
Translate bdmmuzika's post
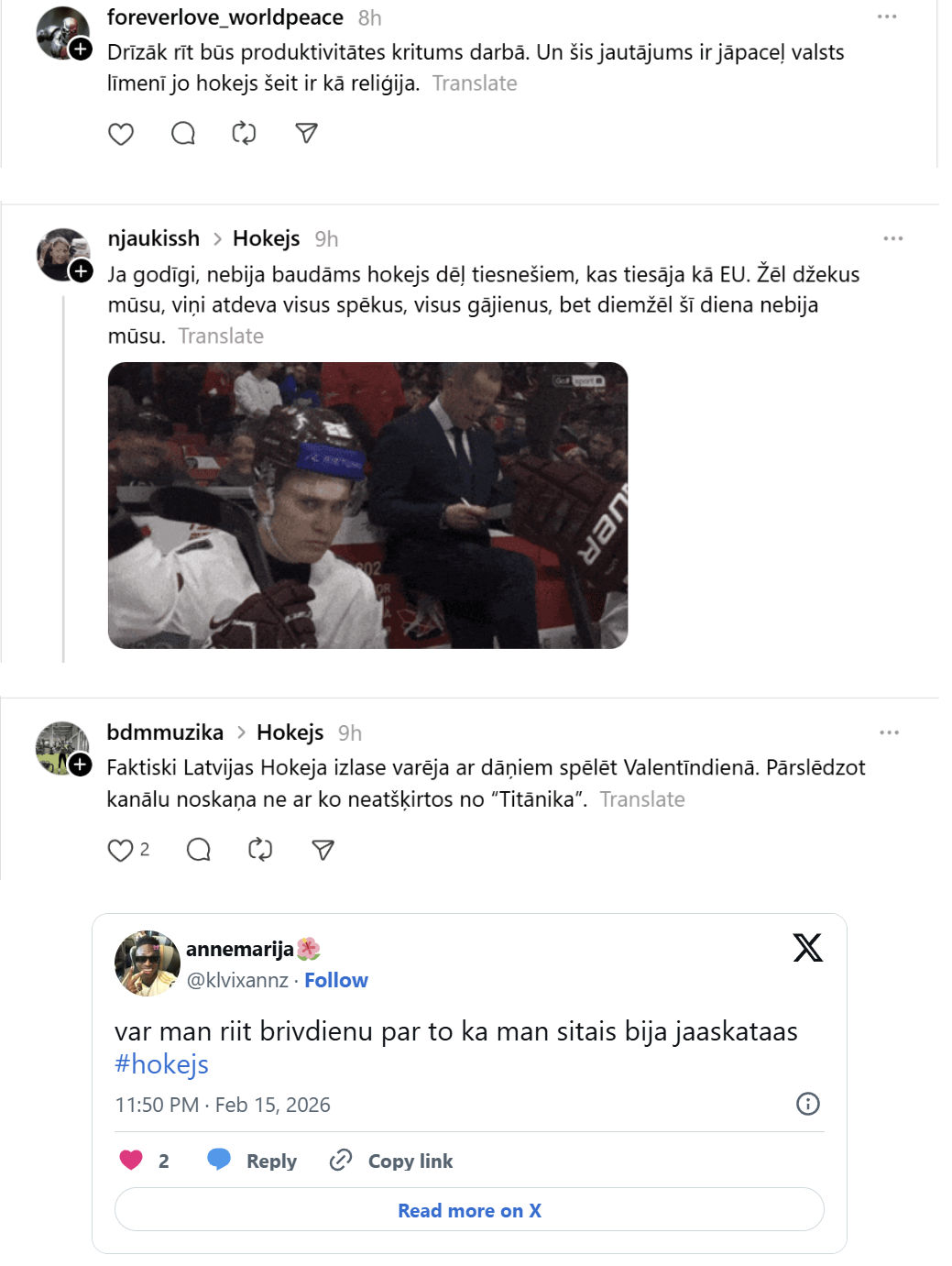pyautogui.click(x=642, y=799)
